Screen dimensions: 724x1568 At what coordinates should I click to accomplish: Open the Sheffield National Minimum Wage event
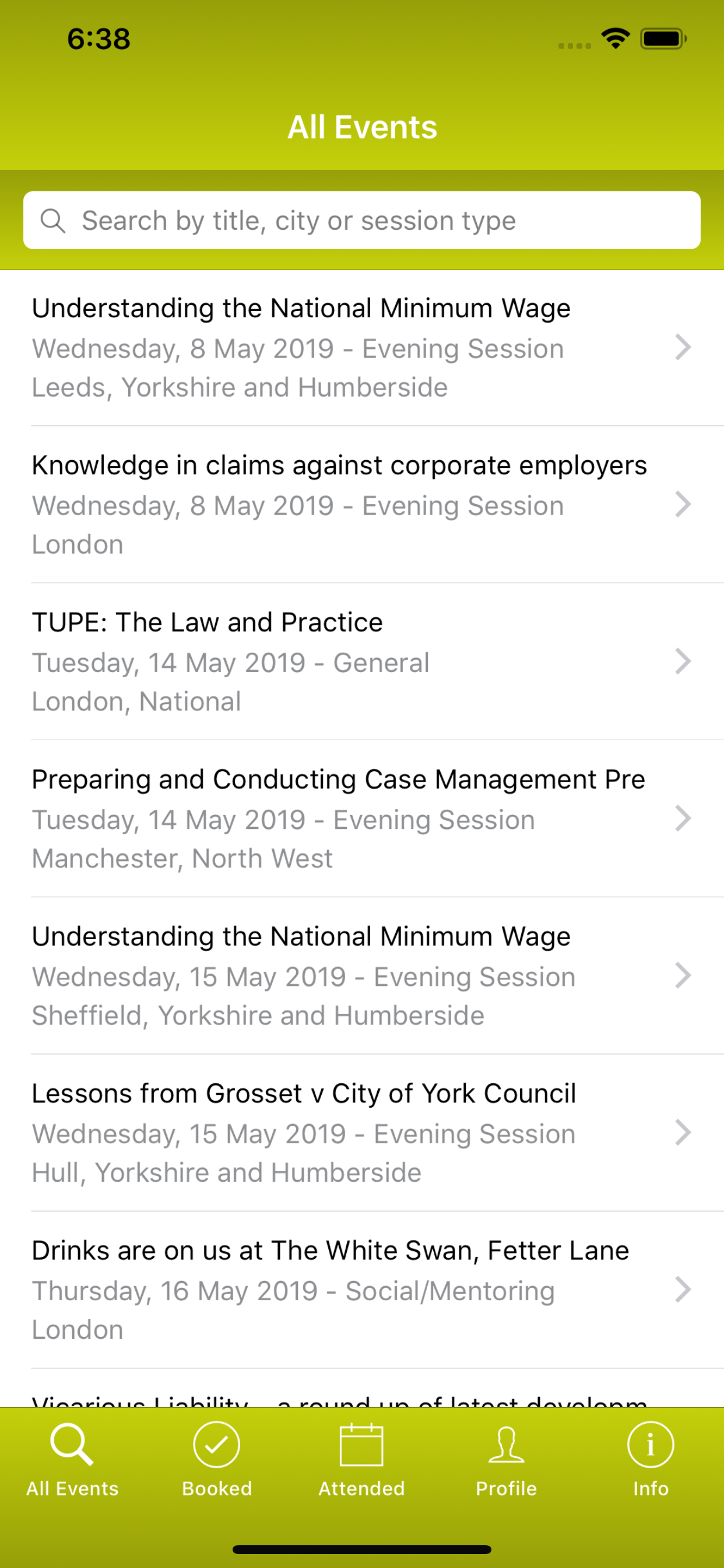362,976
